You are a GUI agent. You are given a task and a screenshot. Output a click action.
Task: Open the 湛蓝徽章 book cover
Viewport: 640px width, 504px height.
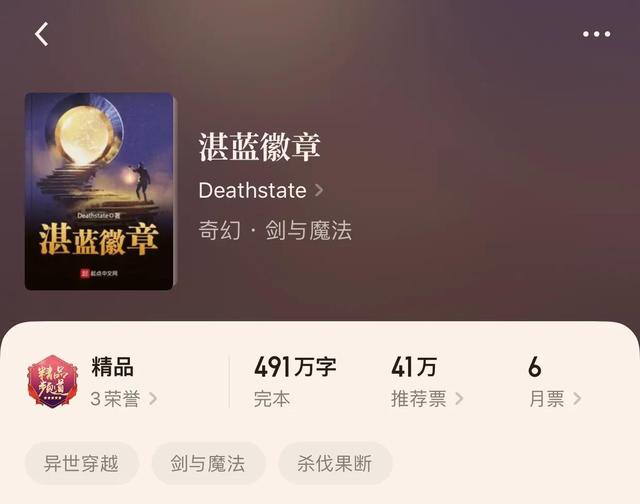click(x=100, y=191)
